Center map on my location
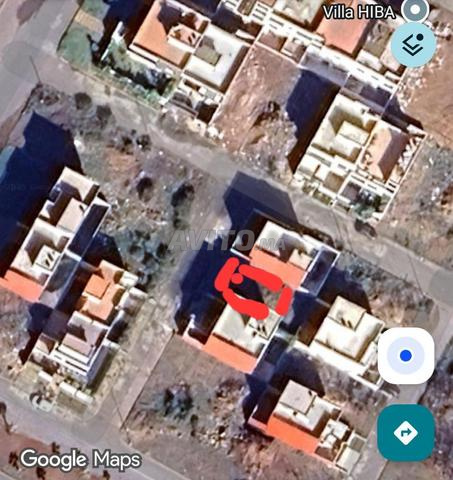Screen dimensions: 453x480 tap(406, 356)
